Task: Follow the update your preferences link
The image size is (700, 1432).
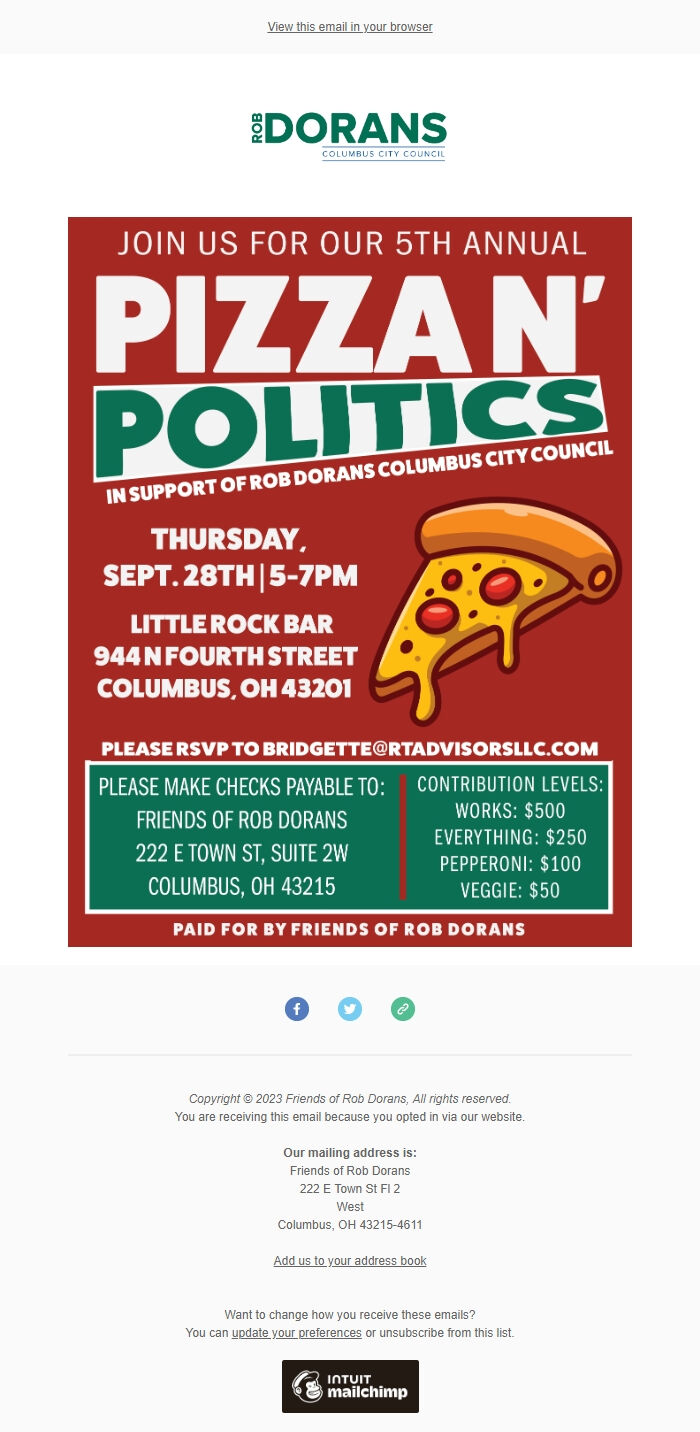Action: click(x=297, y=1333)
